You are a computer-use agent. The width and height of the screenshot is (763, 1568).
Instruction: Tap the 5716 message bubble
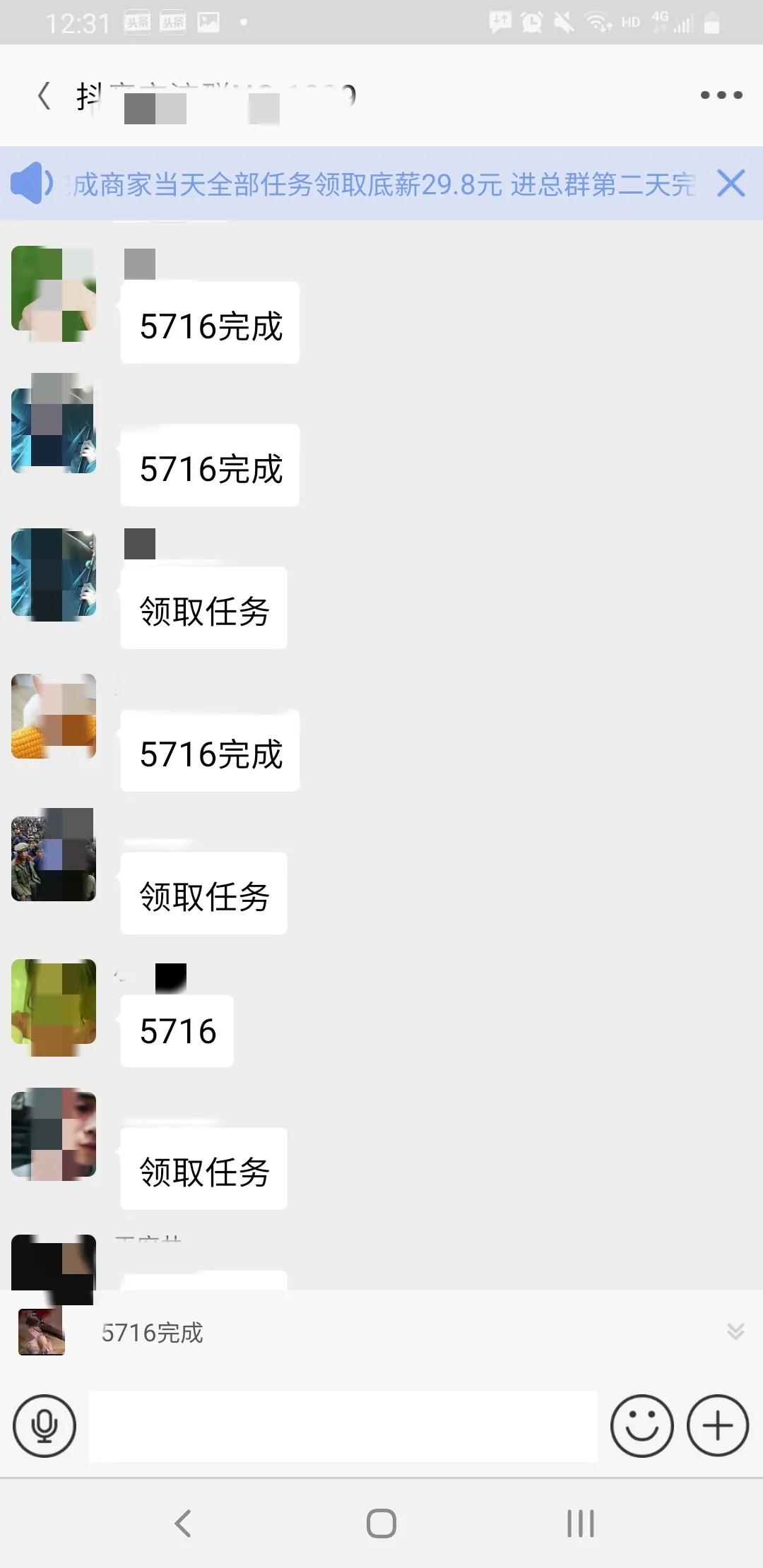point(175,1031)
